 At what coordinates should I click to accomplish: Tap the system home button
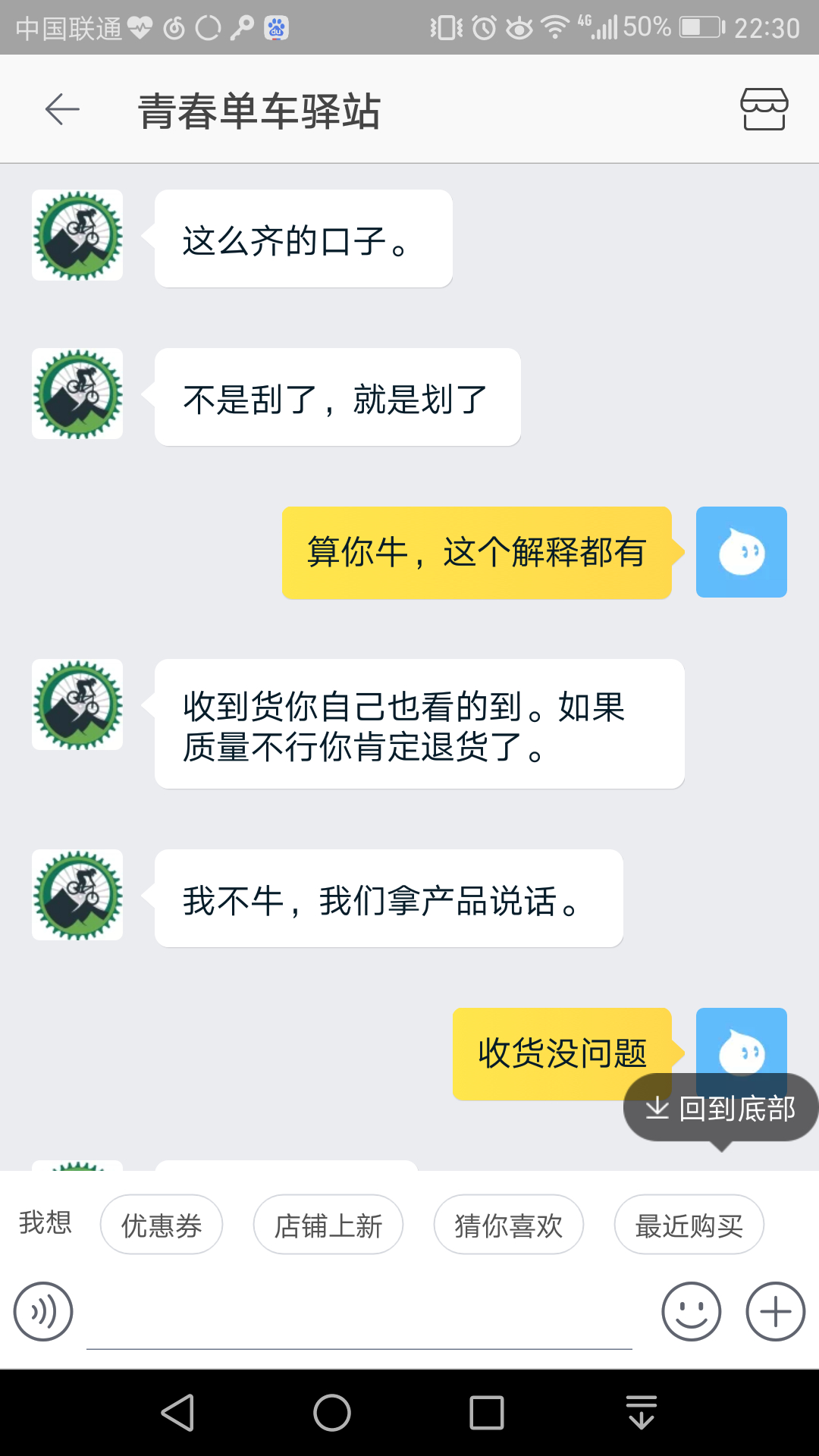click(332, 1413)
